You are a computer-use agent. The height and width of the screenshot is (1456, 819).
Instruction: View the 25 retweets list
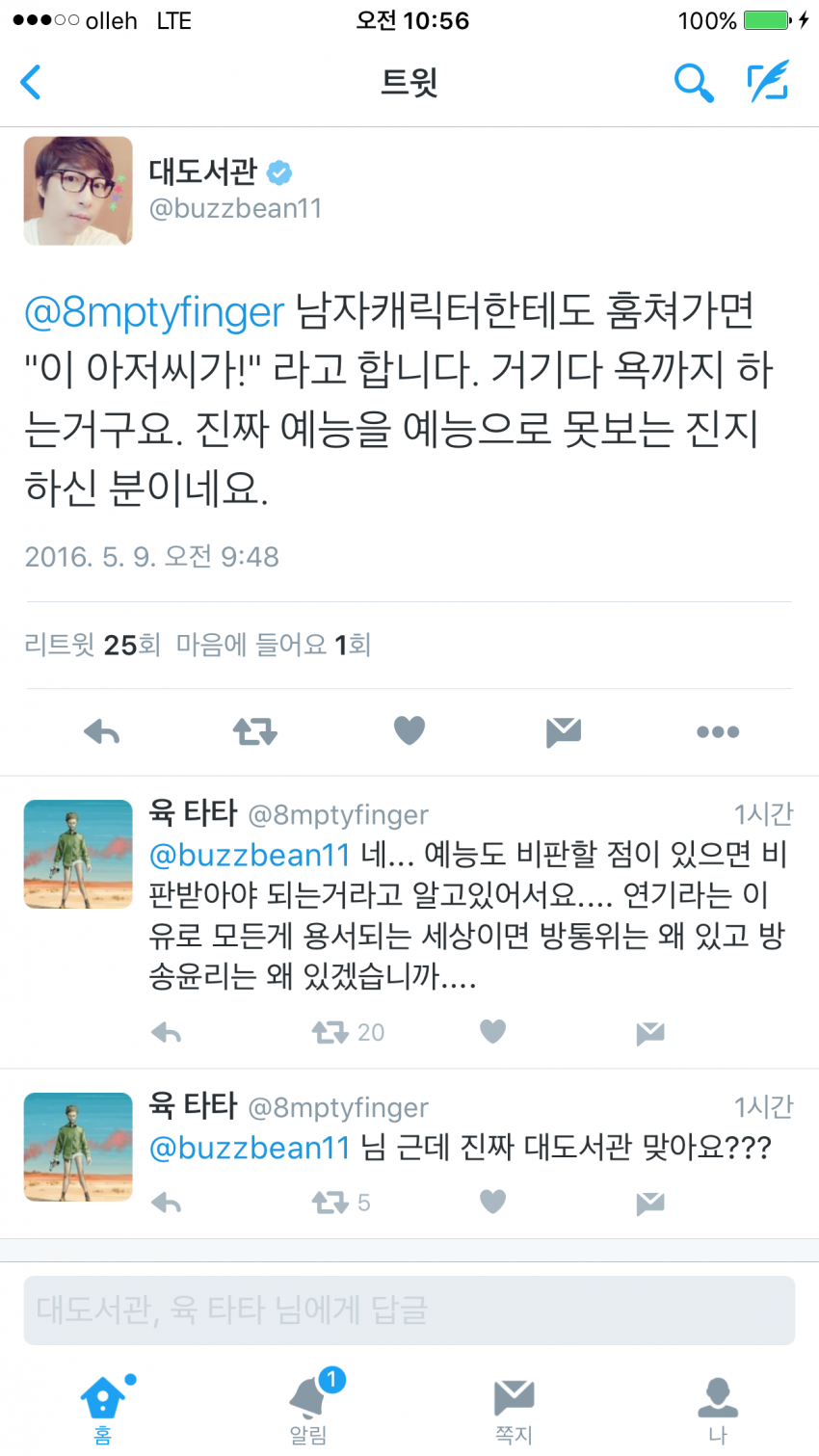click(x=92, y=645)
